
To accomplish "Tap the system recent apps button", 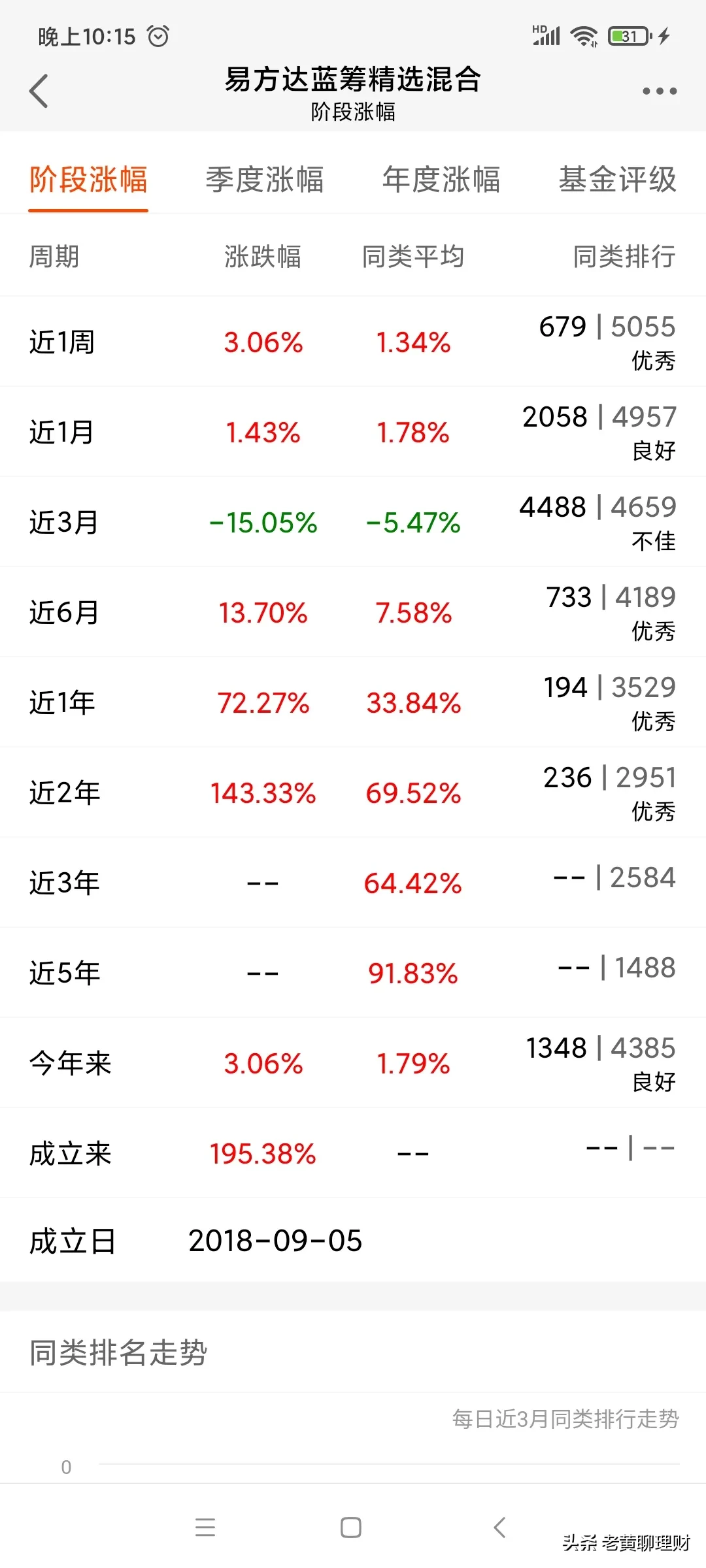I will pyautogui.click(x=205, y=1527).
